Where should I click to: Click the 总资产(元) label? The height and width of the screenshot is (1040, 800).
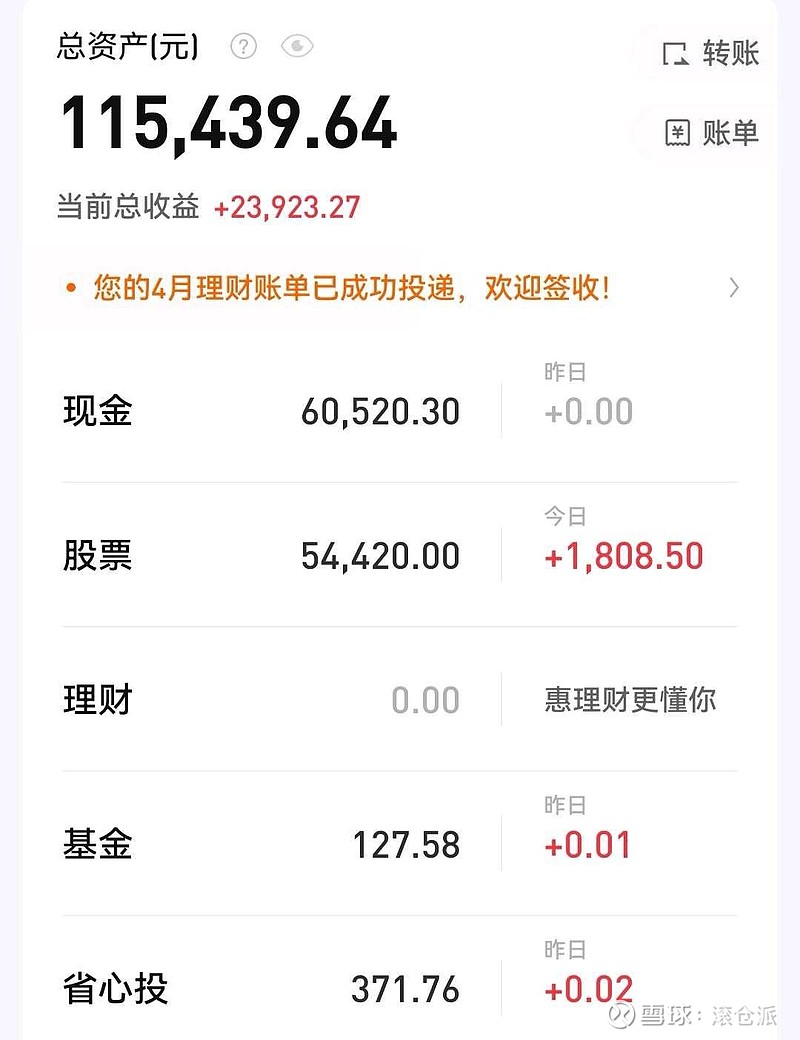pyautogui.click(x=126, y=46)
